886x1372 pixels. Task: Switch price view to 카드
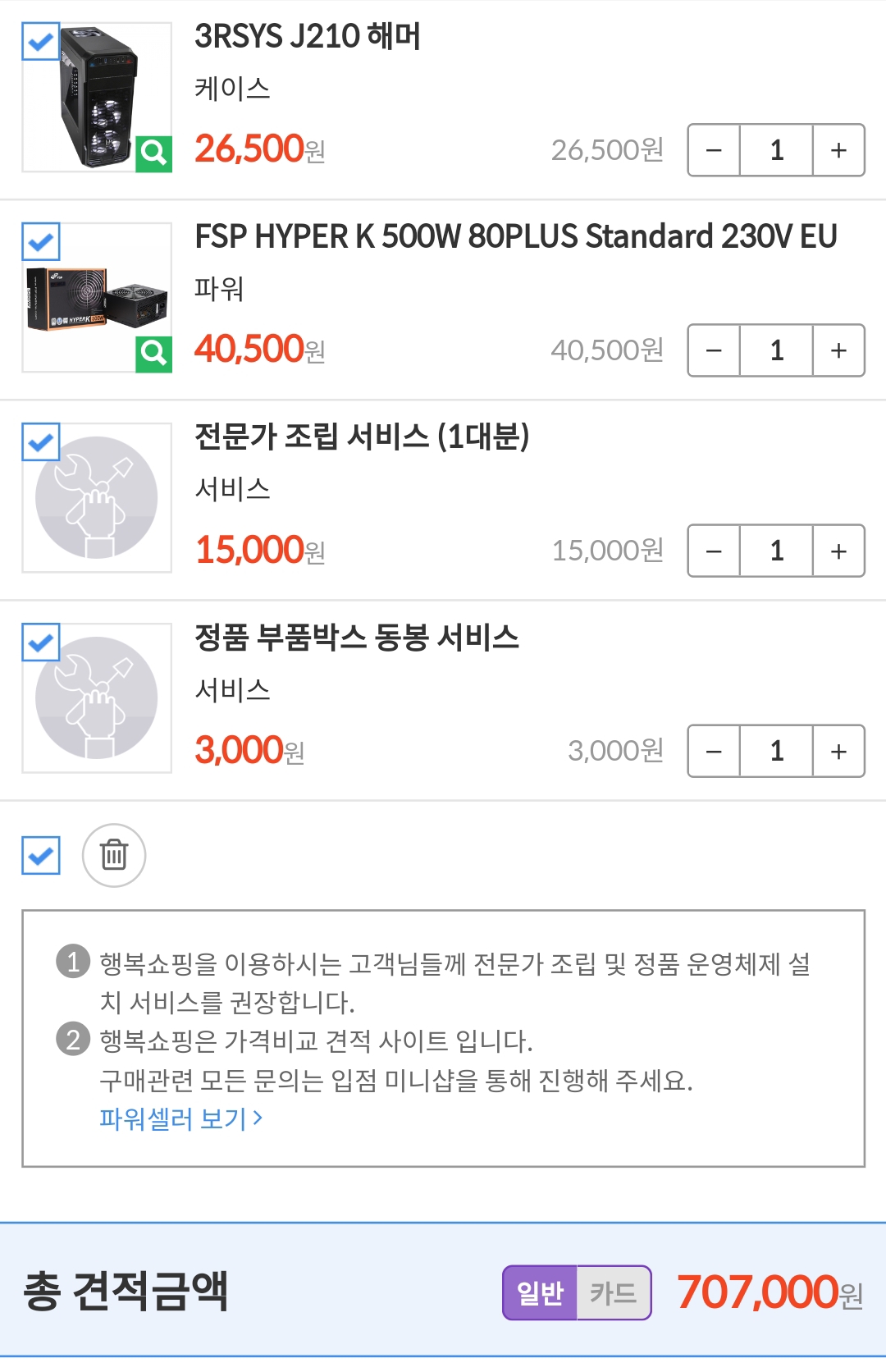click(x=614, y=1293)
